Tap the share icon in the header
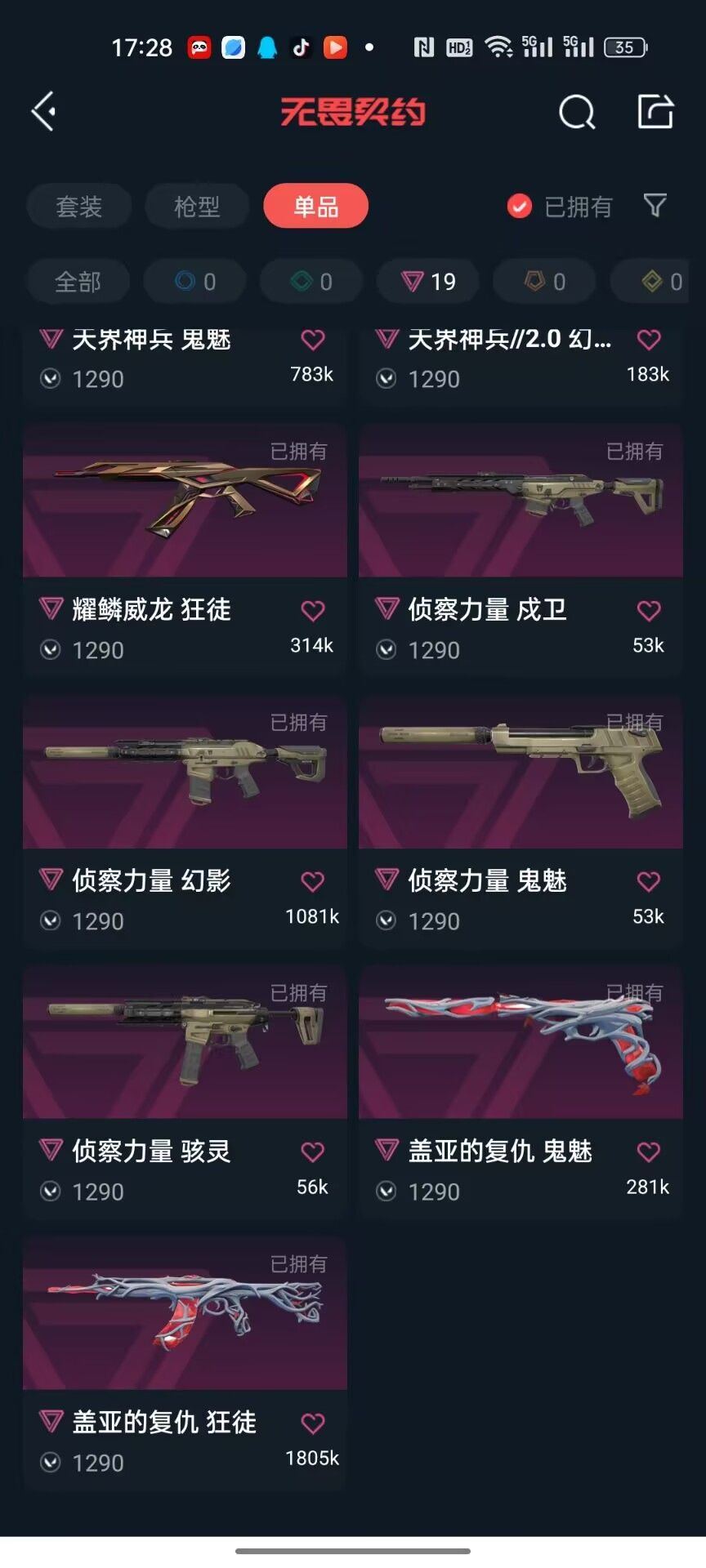This screenshot has height=1568, width=706. point(655,111)
